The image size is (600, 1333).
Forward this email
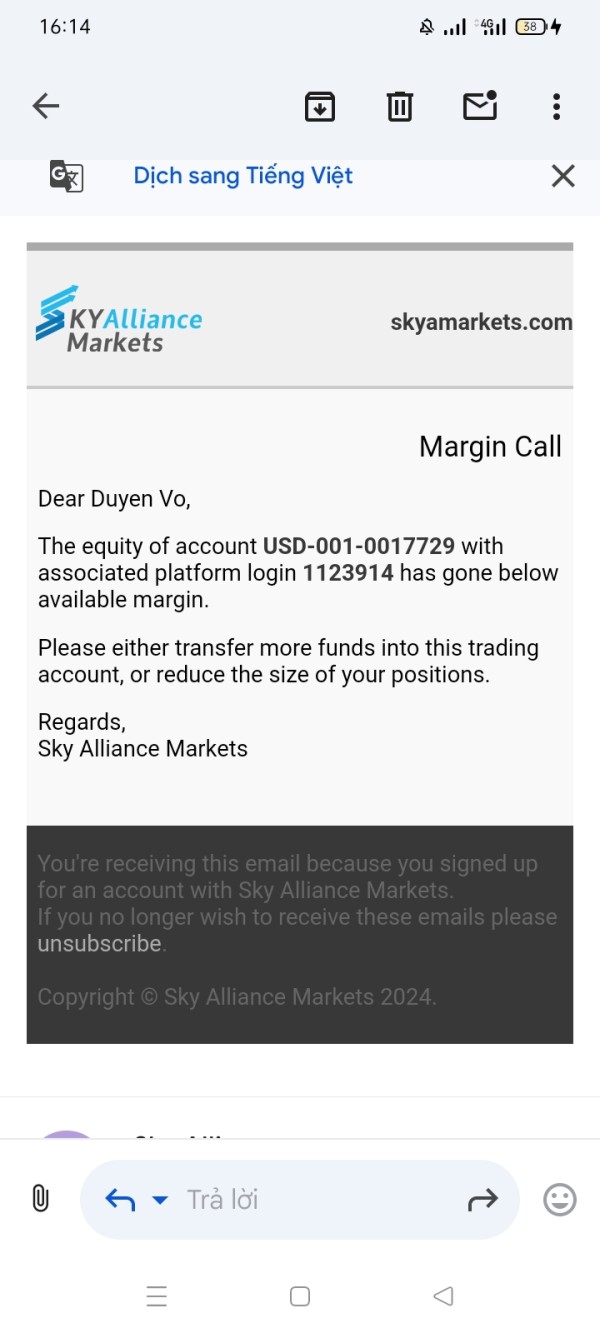(x=483, y=1200)
